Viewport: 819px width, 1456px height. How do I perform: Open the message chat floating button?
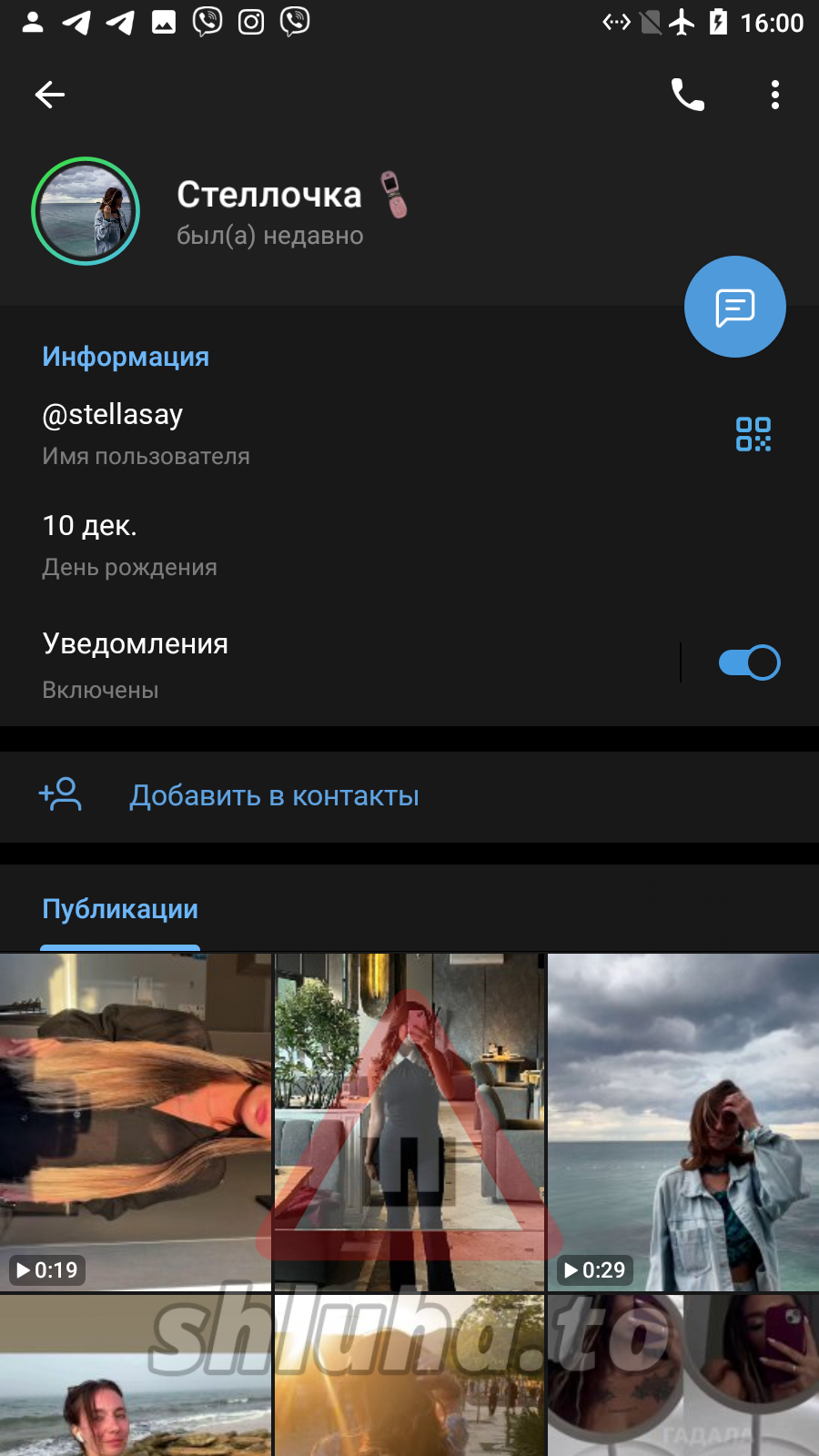point(735,308)
